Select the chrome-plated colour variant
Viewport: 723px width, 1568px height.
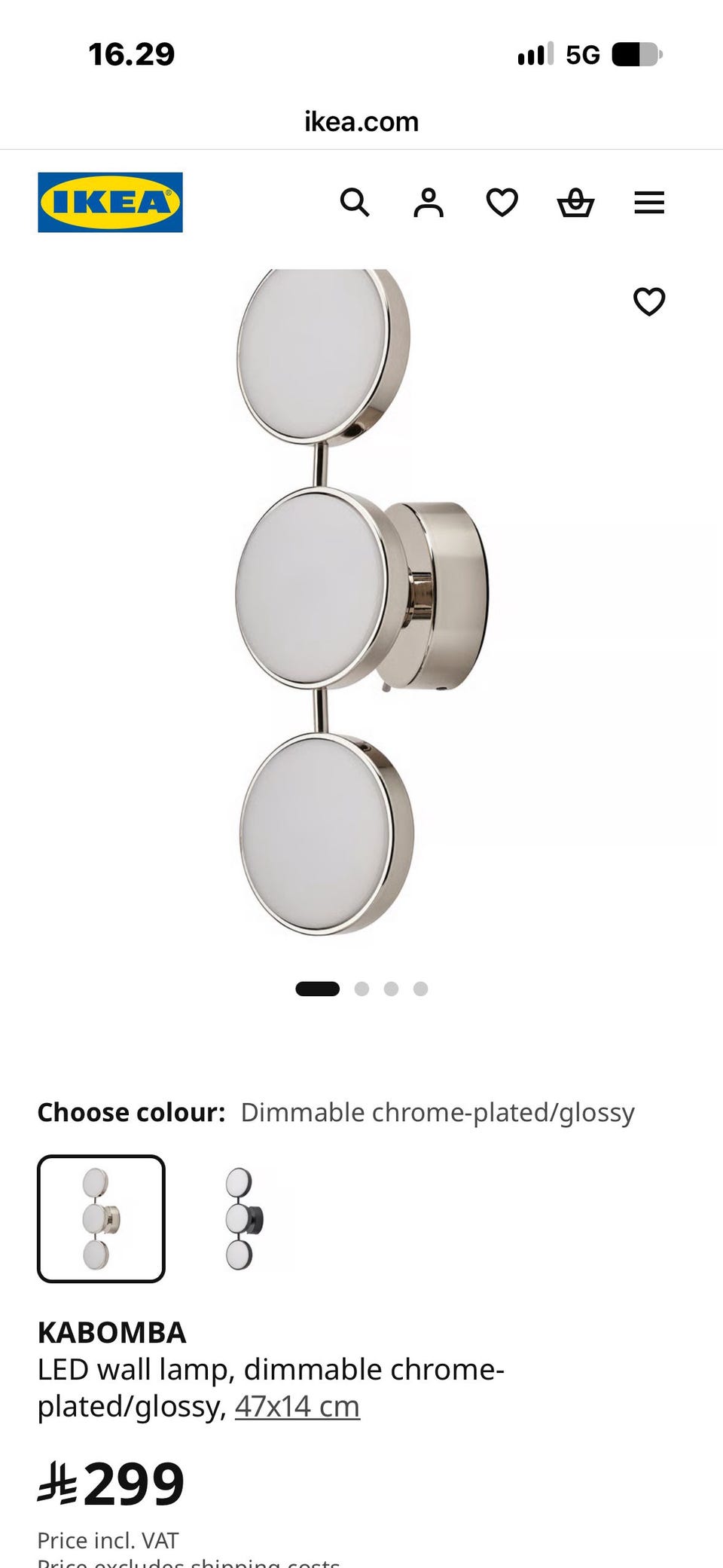click(101, 1218)
